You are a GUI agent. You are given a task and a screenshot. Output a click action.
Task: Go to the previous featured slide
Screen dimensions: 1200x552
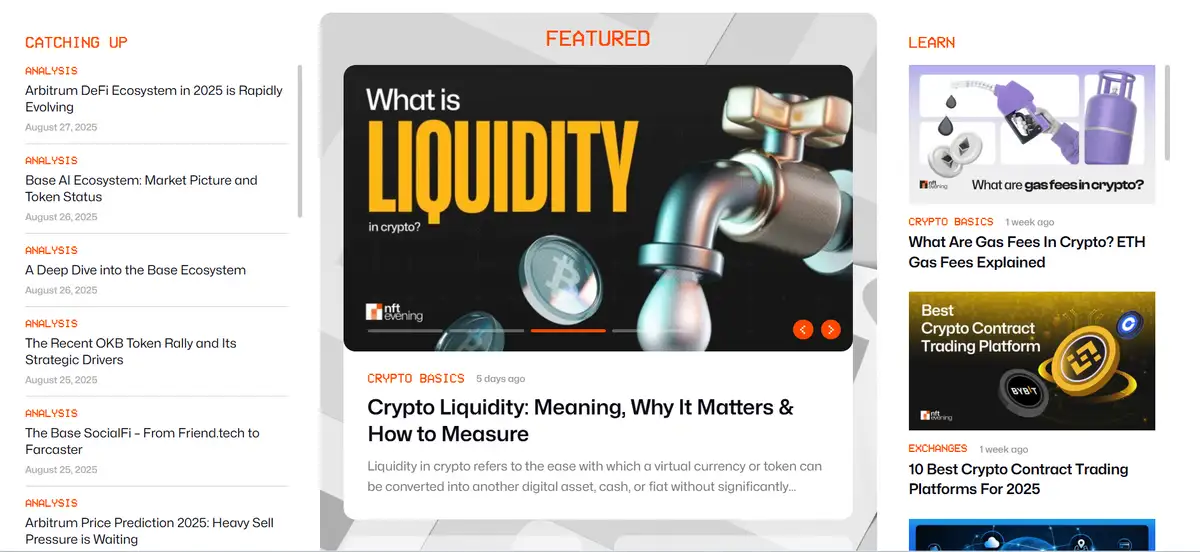tap(802, 329)
